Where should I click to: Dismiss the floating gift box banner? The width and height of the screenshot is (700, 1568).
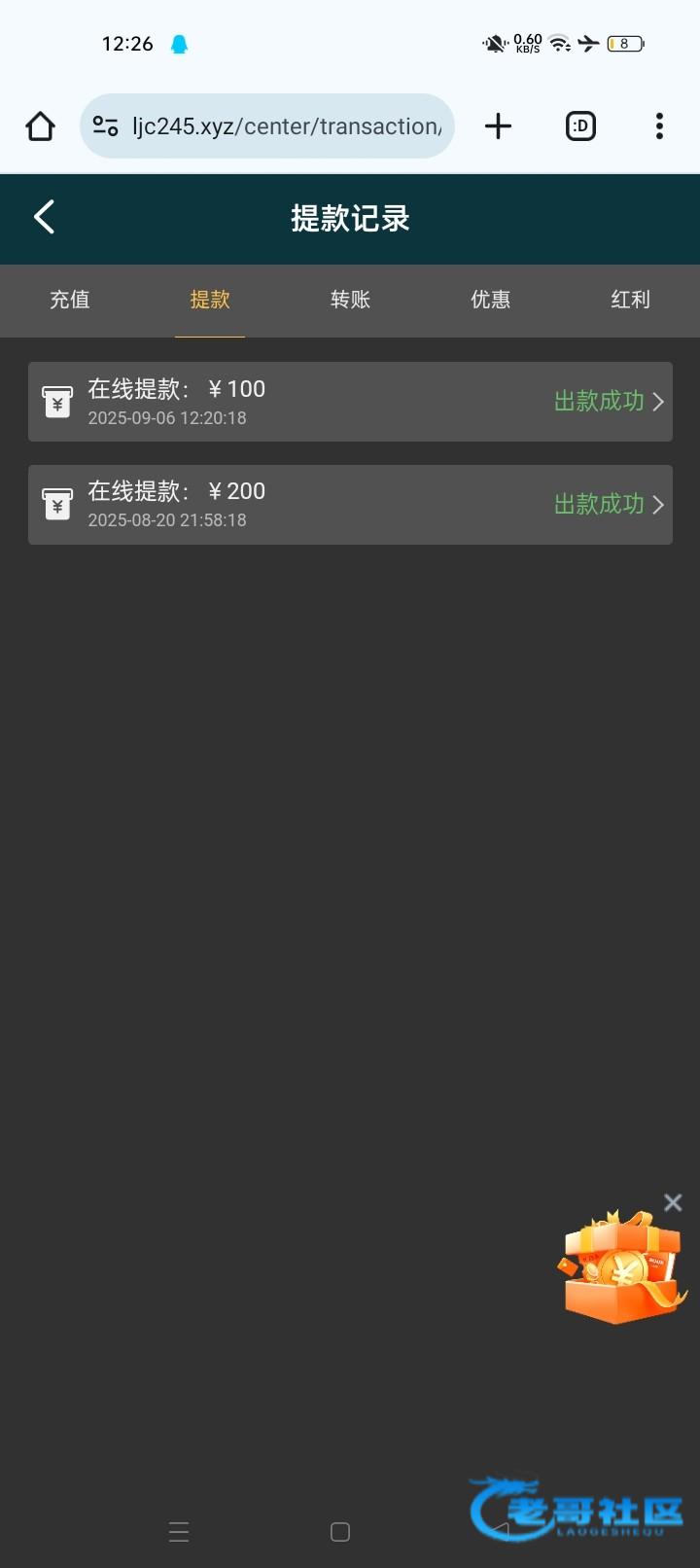(x=673, y=1202)
